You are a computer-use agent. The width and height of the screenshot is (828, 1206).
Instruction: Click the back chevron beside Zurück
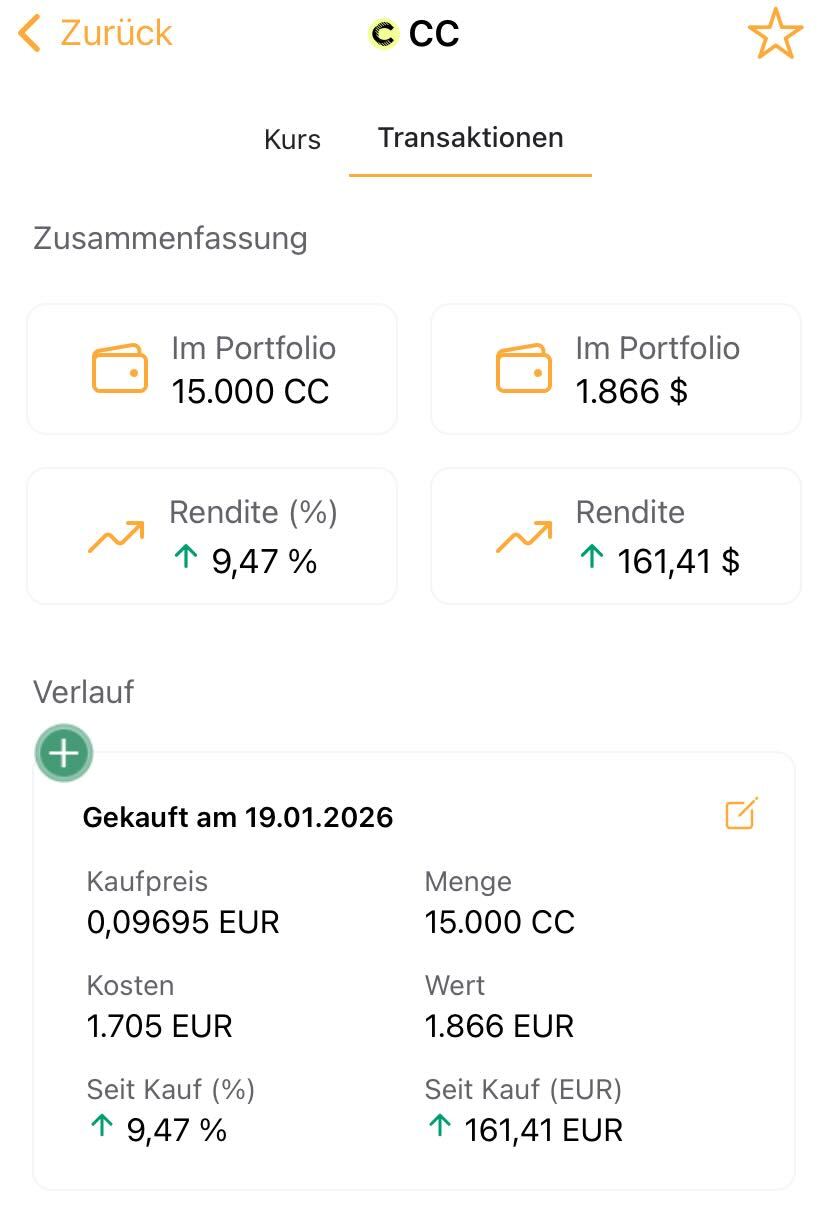(x=28, y=32)
